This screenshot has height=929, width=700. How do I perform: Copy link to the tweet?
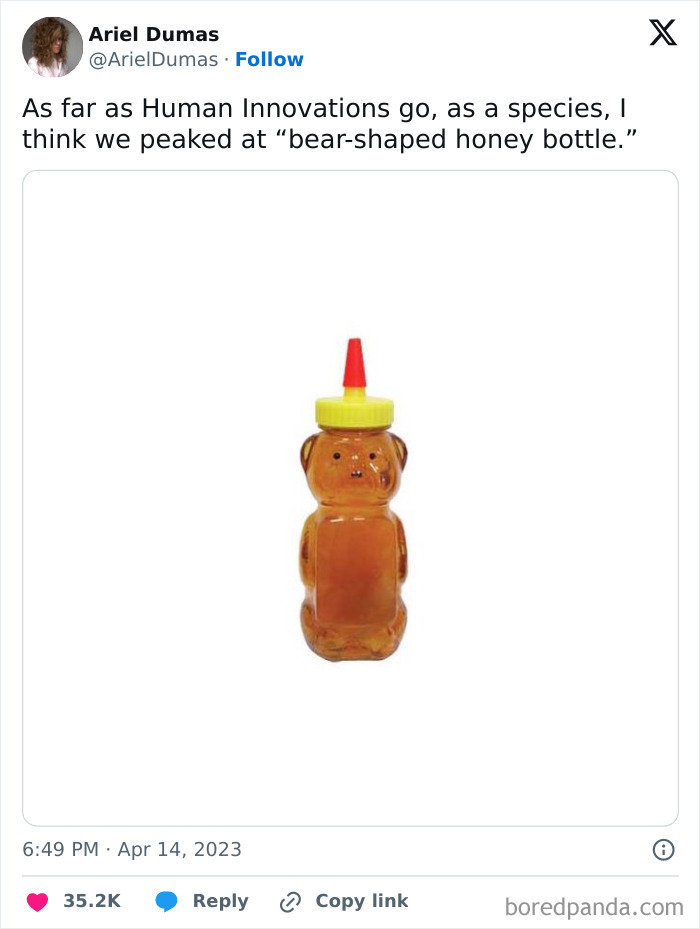(x=344, y=901)
